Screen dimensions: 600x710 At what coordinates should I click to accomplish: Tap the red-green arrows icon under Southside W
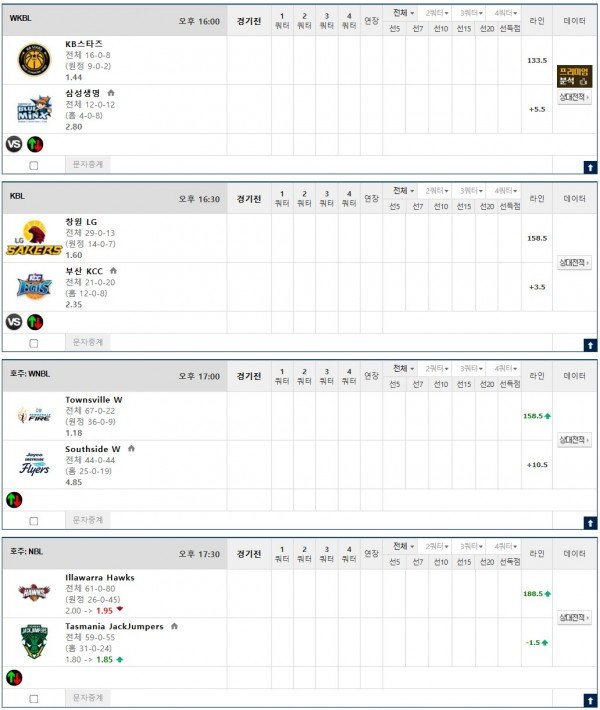point(15,499)
